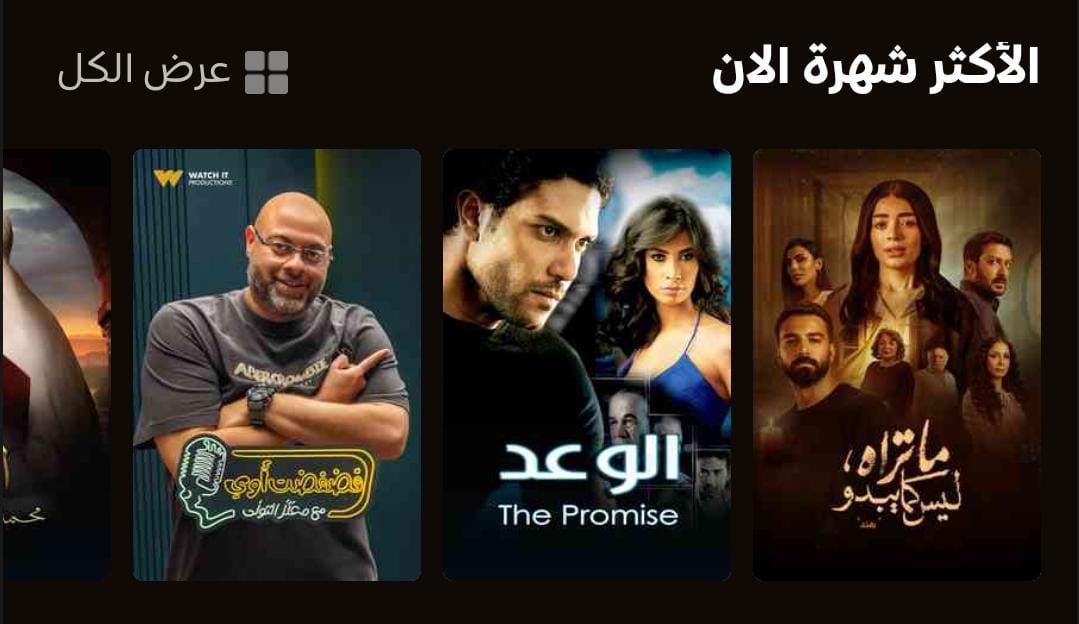Open the ما تراه ليس كما يبدو series
Image resolution: width=1079 pixels, height=624 pixels.
tap(896, 365)
